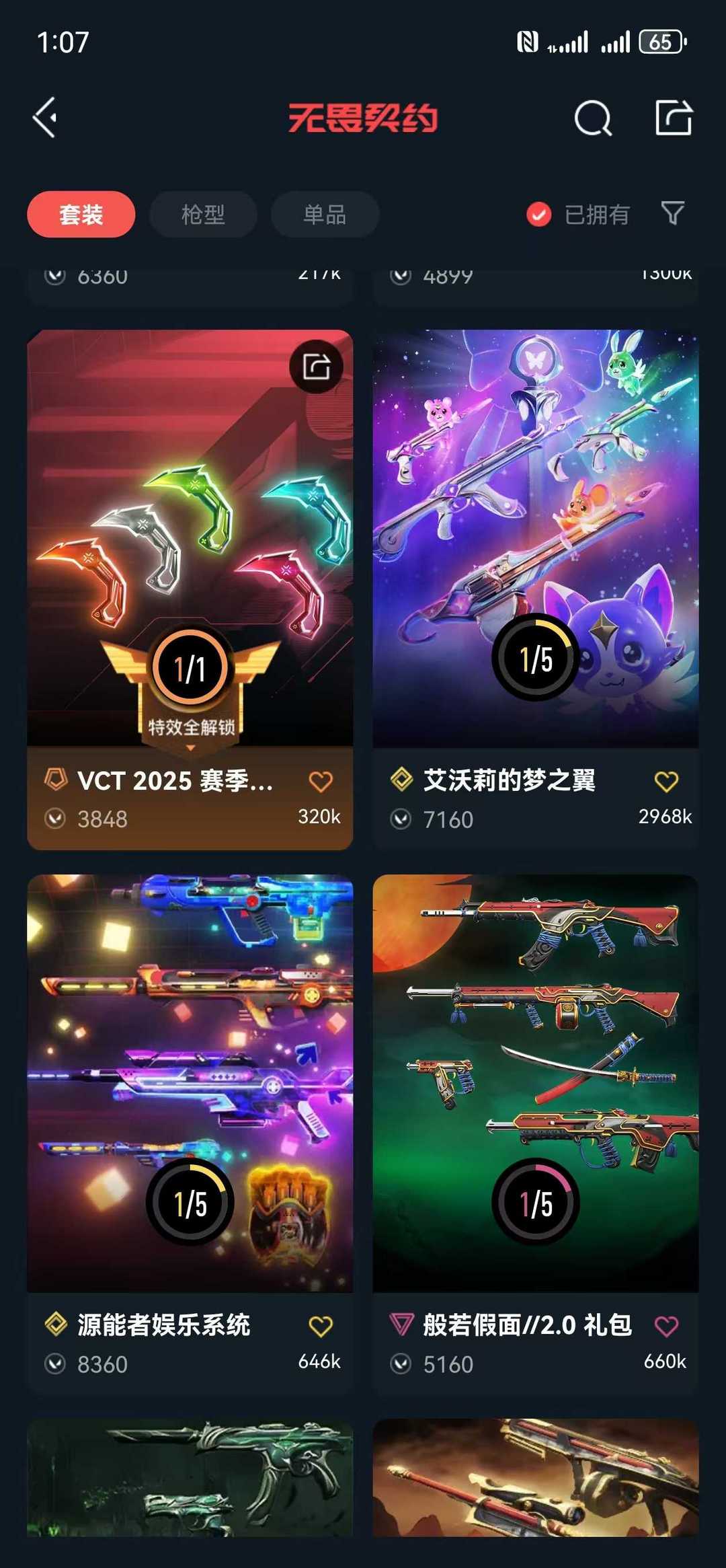Screen dimensions: 726x1568
Task: Open the 般若假面//2.0 礼包 bundle
Action: tap(535, 1083)
